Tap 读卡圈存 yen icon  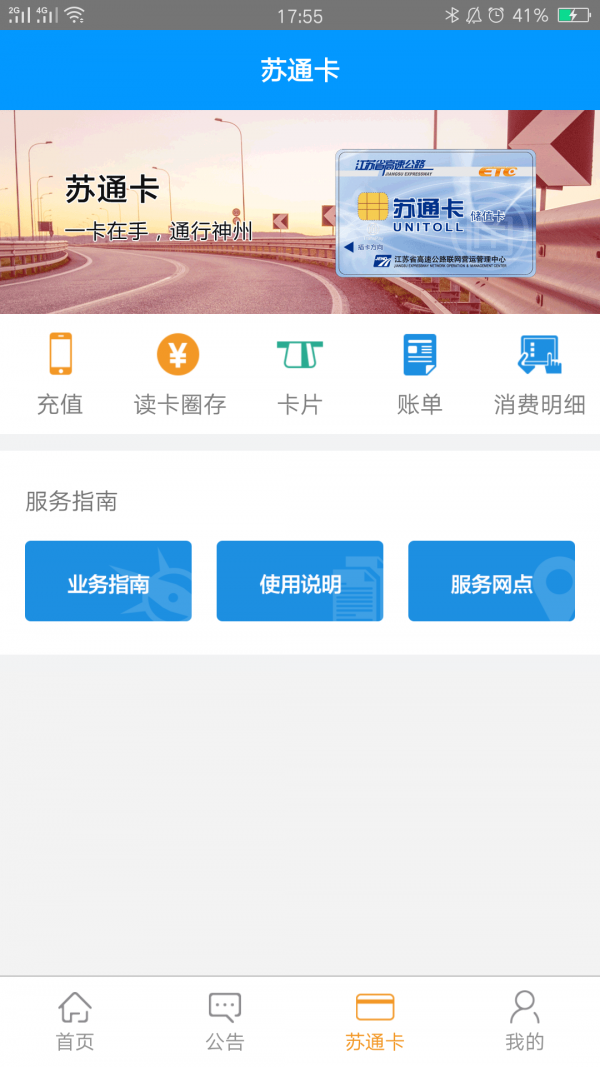(178, 355)
